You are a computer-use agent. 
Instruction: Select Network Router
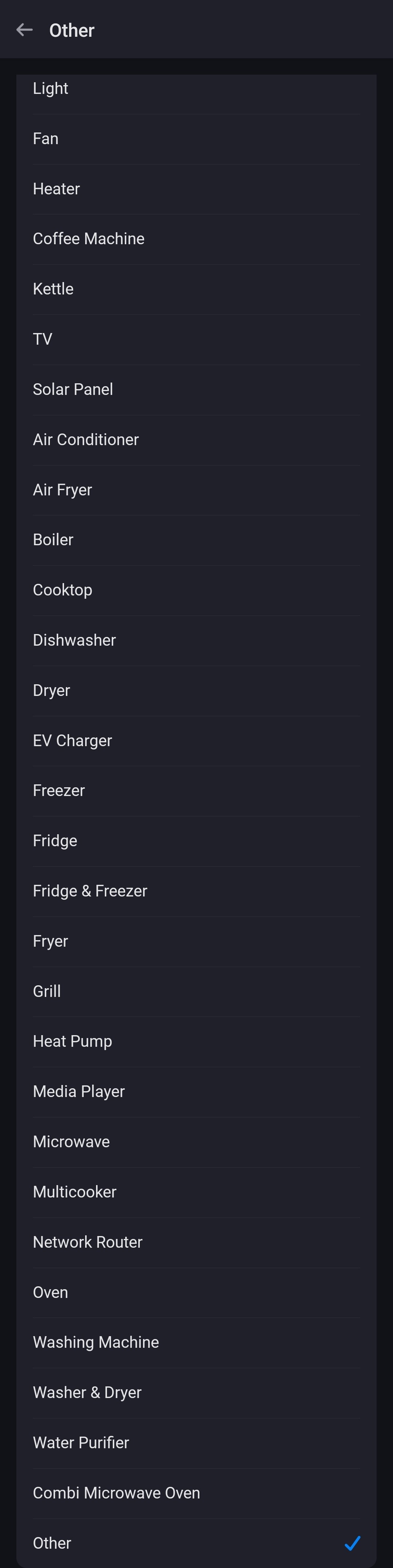point(88,1242)
